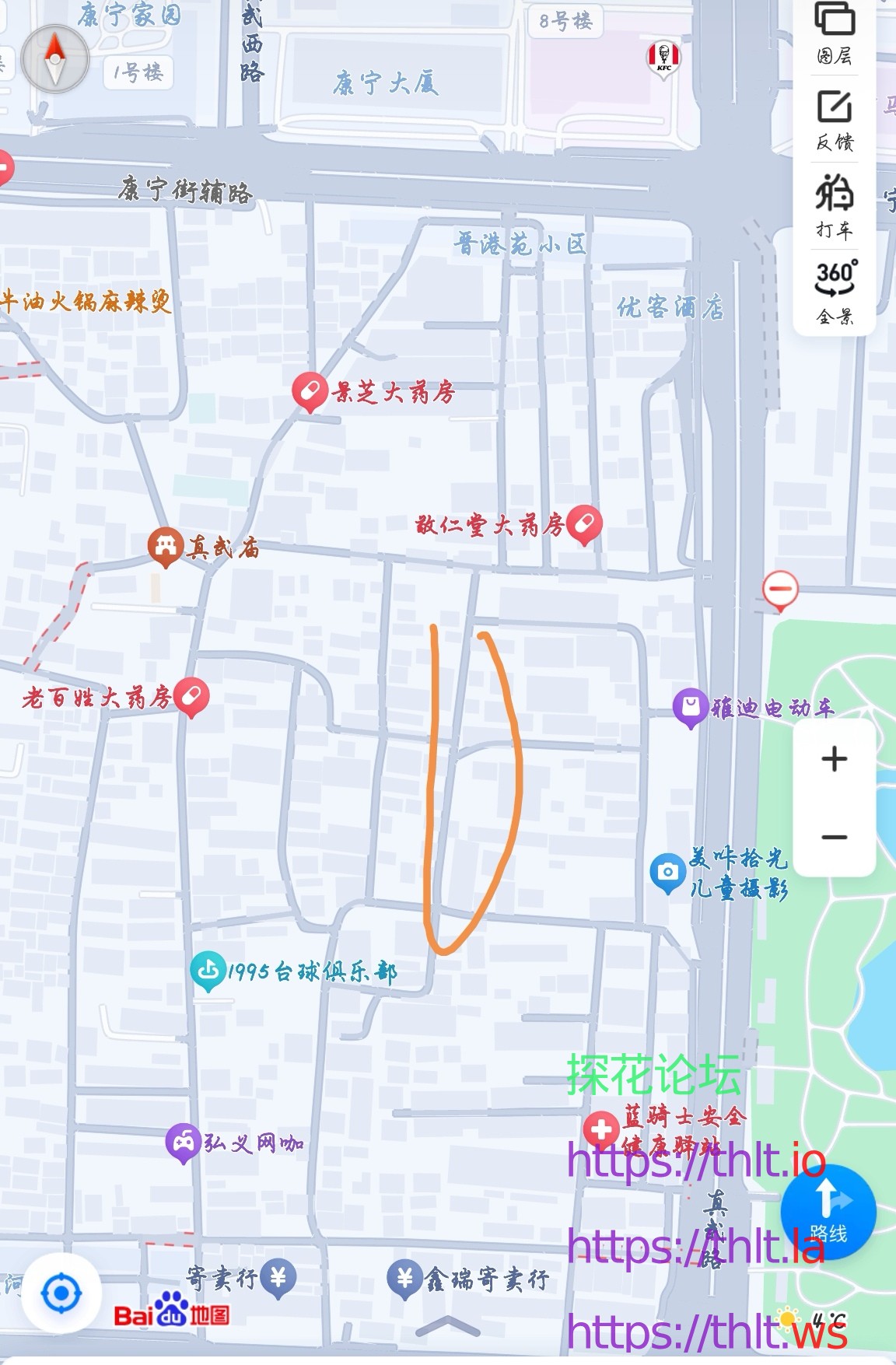
Task: Open the 图层 layers panel
Action: [834, 33]
